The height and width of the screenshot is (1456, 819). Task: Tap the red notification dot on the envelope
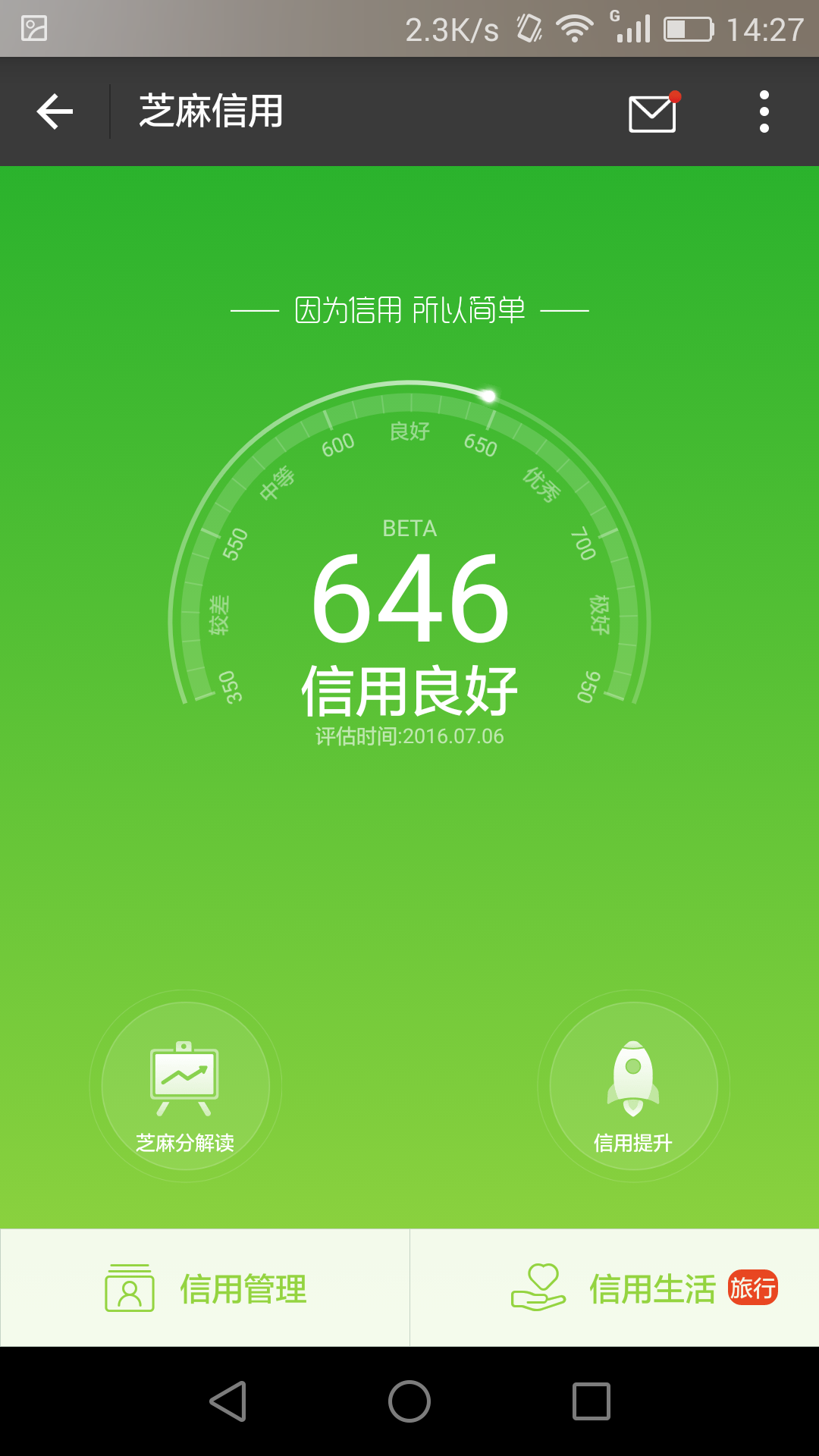point(676,96)
